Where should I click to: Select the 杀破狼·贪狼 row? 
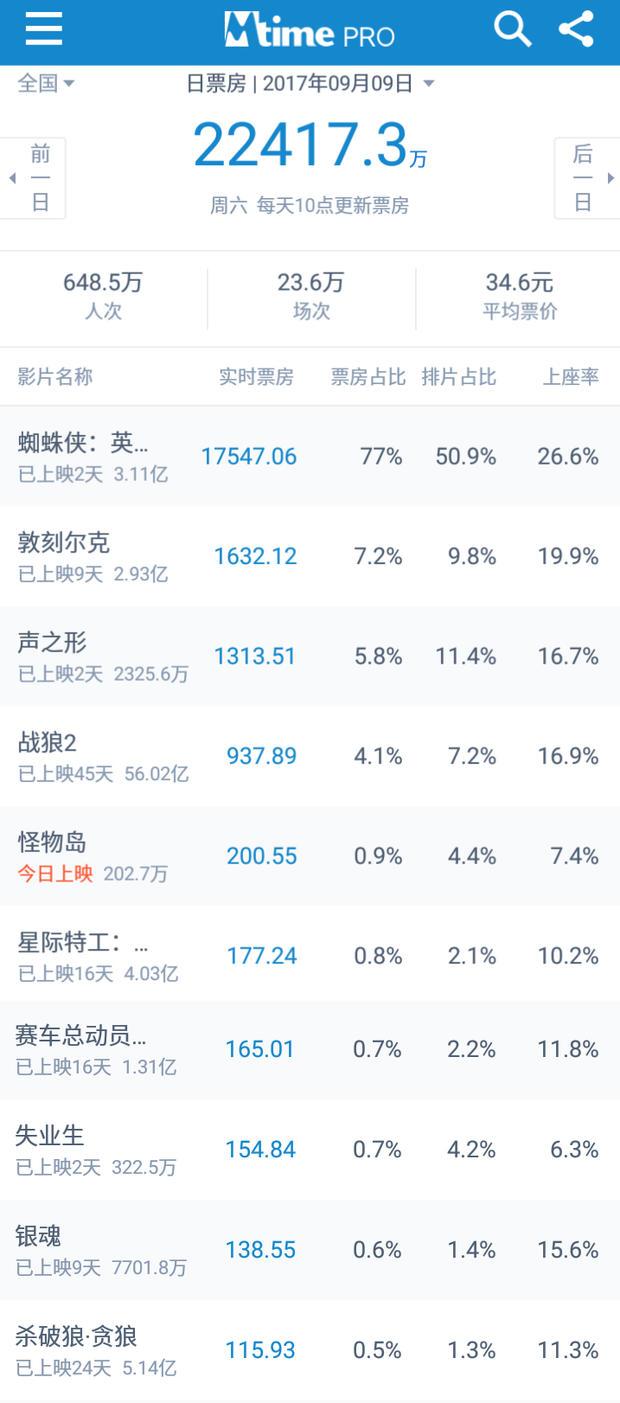[x=310, y=1350]
